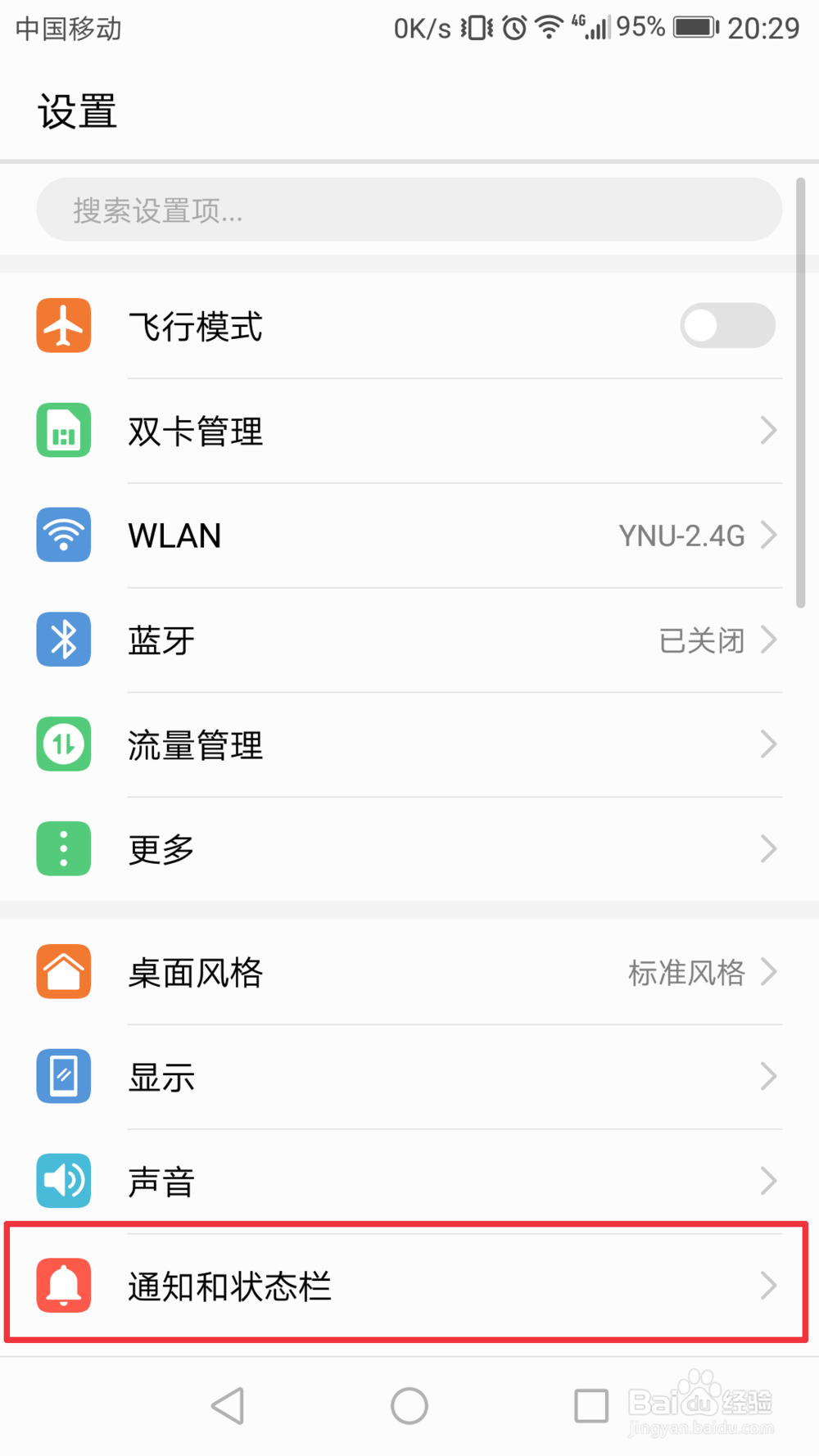Click the 蓝牙 Bluetooth icon
This screenshot has height=1456, width=819.
(x=63, y=640)
